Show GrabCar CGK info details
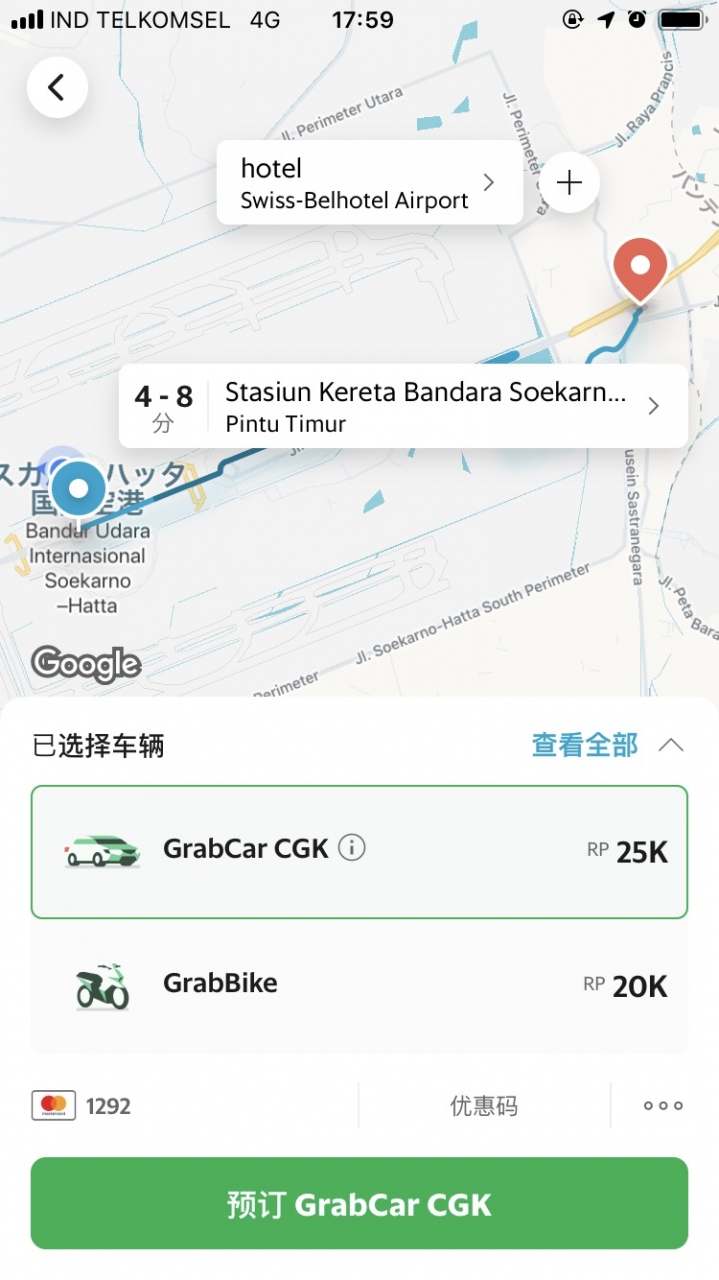Viewport: 719px width, 1280px height. (352, 849)
